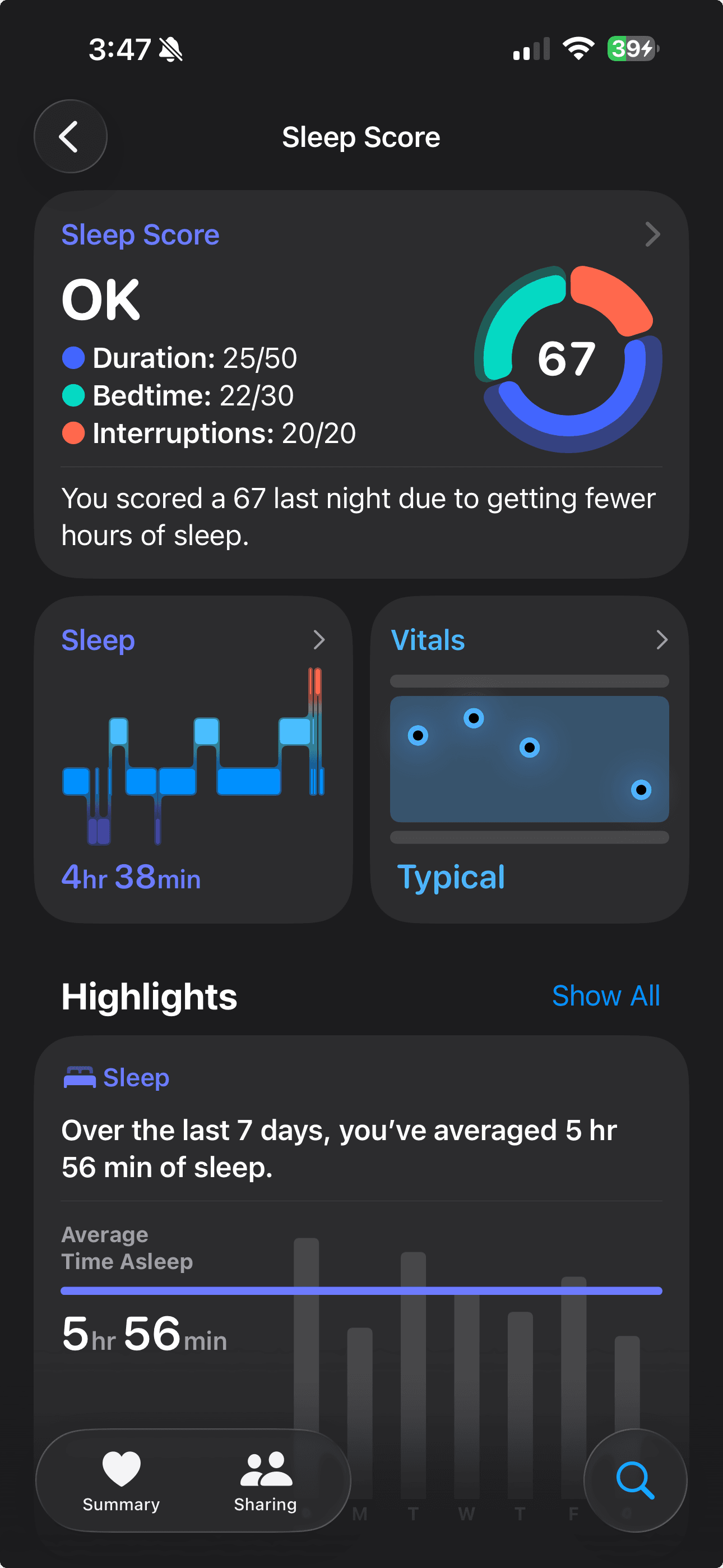The width and height of the screenshot is (723, 1568).
Task: Tap the Duration legend dot
Action: (x=74, y=358)
